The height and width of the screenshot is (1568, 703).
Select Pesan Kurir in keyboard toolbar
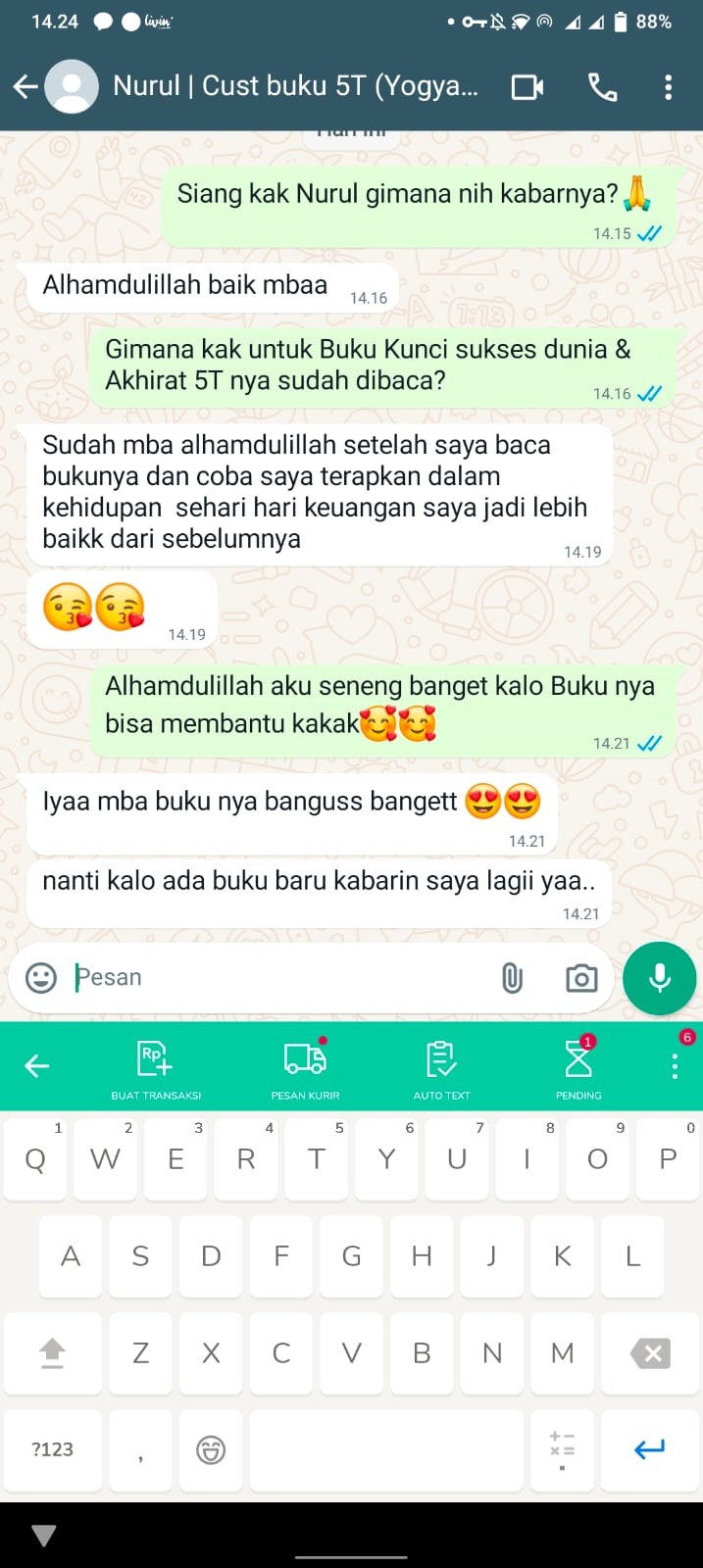[305, 1066]
